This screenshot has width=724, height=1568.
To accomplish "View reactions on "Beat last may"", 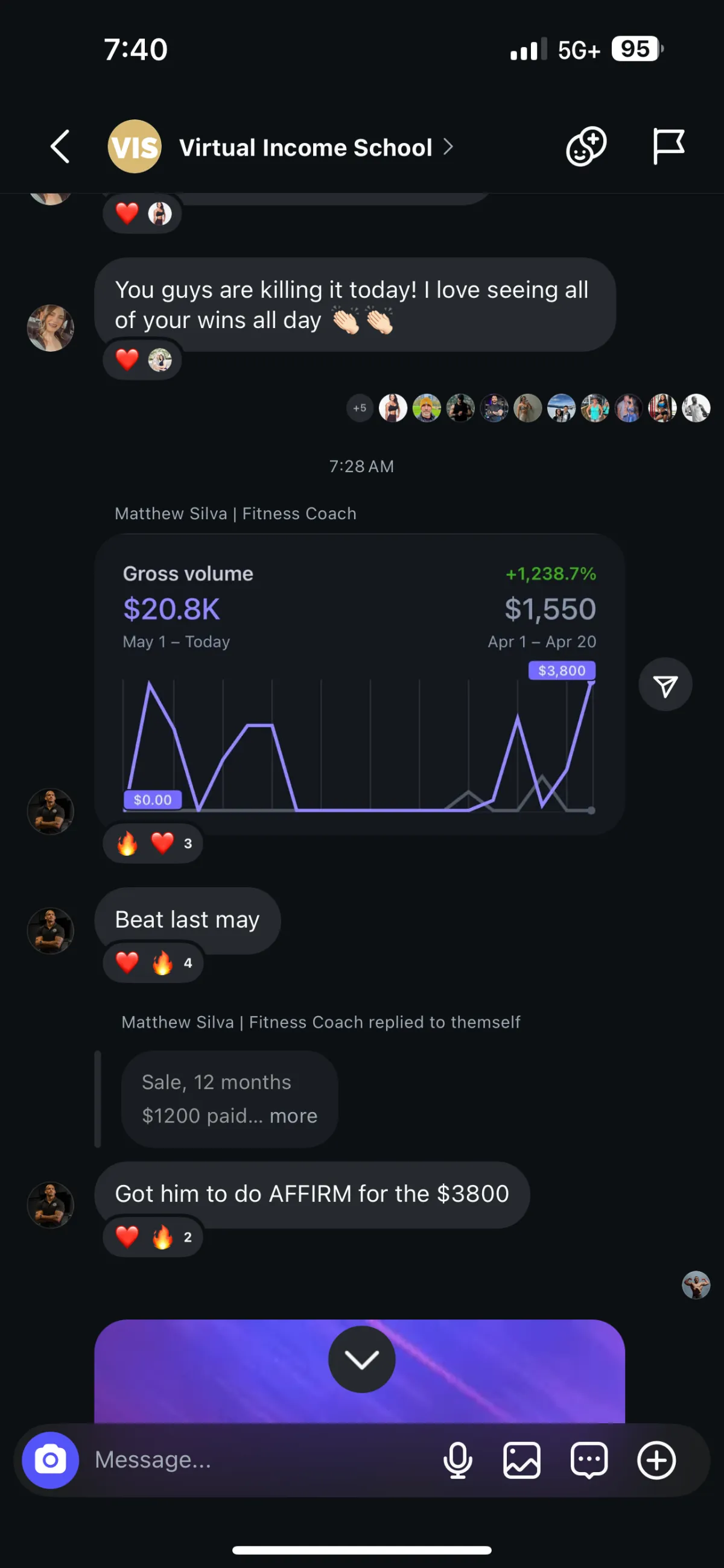I will tap(152, 963).
